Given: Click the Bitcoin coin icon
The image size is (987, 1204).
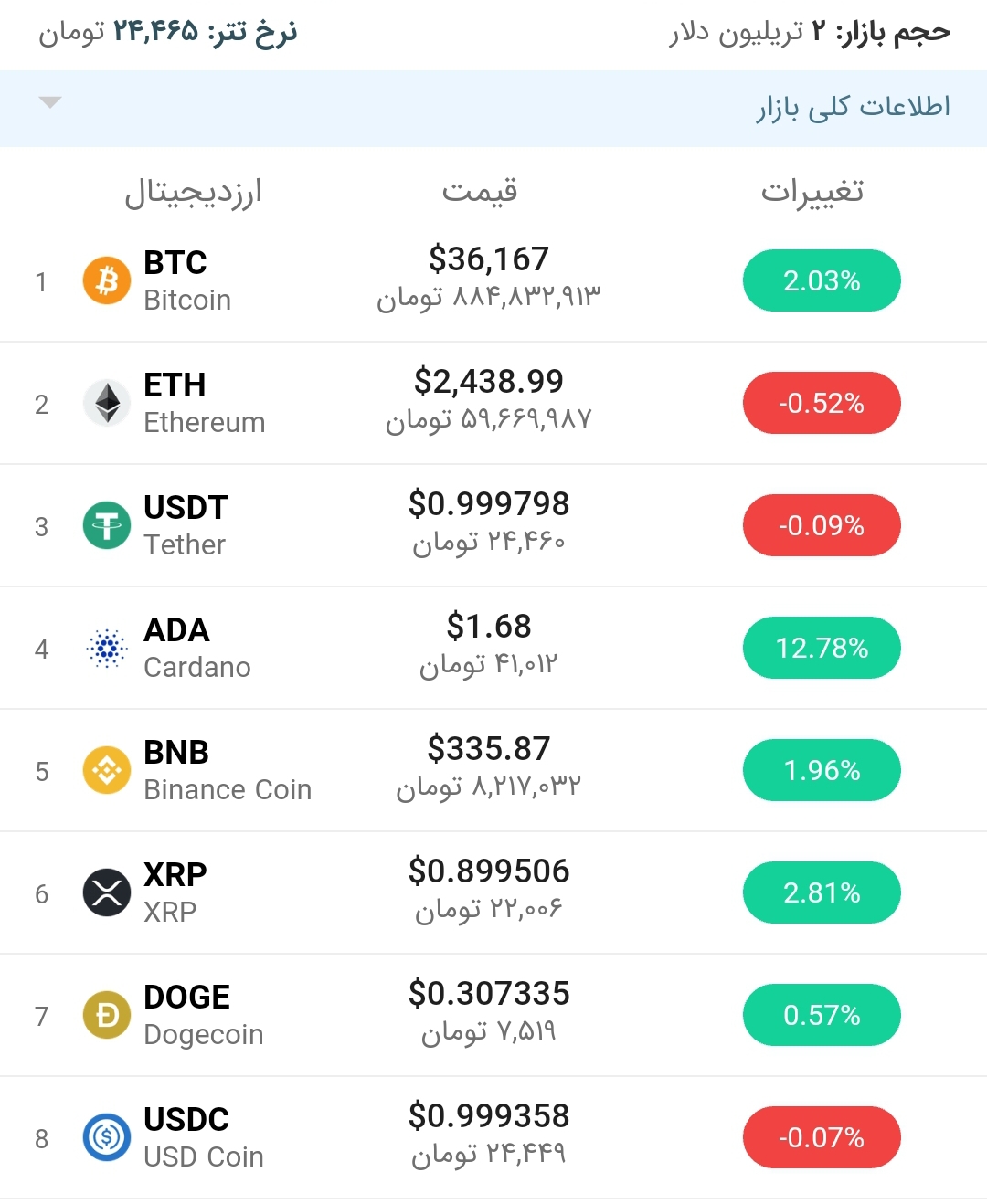Looking at the screenshot, I should (106, 280).
